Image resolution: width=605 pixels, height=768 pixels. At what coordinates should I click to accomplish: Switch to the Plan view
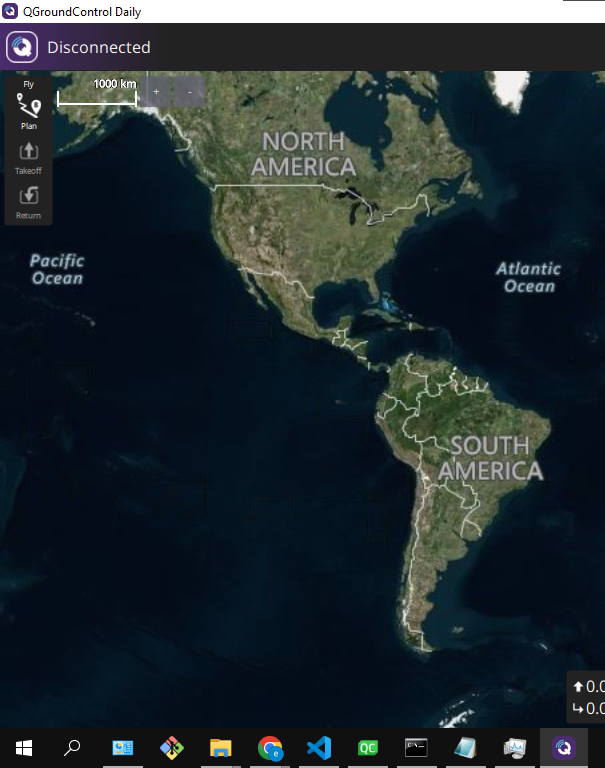(x=29, y=111)
